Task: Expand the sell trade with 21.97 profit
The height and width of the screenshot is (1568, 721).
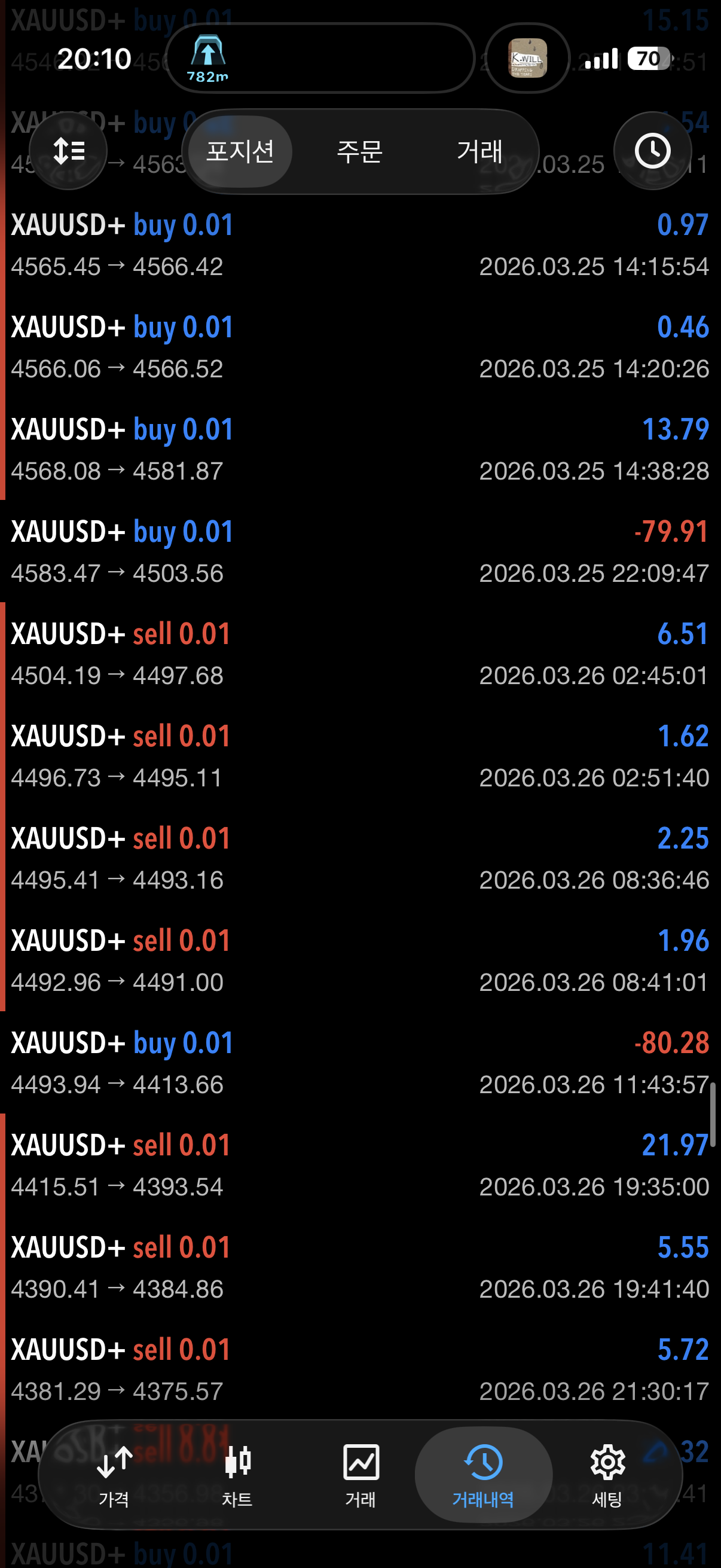Action: [360, 1166]
